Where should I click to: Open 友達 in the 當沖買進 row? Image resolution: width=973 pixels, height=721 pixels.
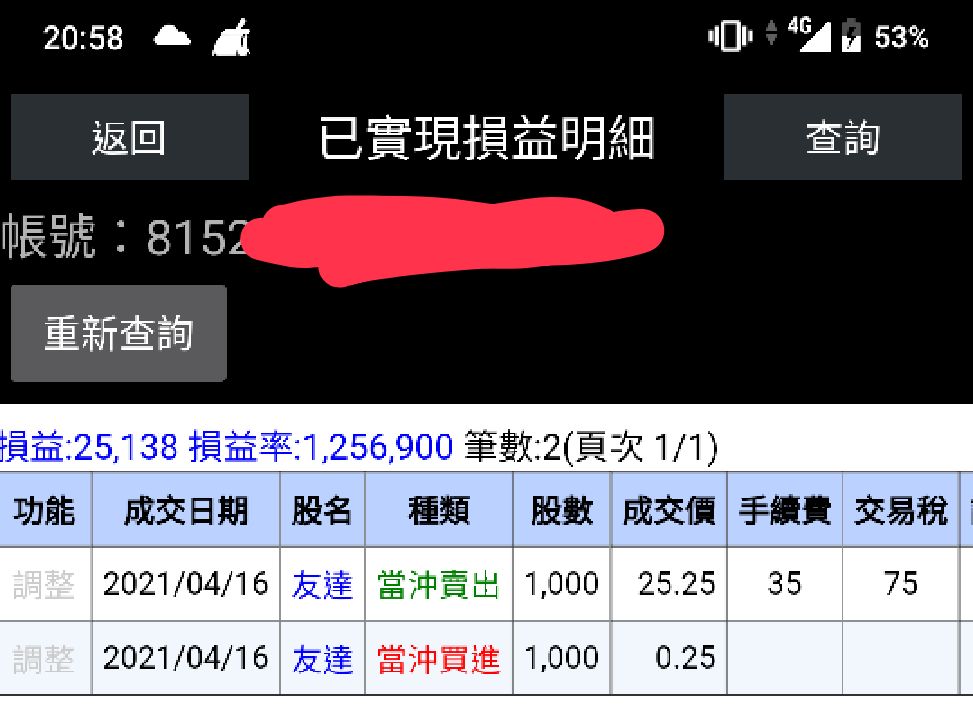(x=322, y=657)
